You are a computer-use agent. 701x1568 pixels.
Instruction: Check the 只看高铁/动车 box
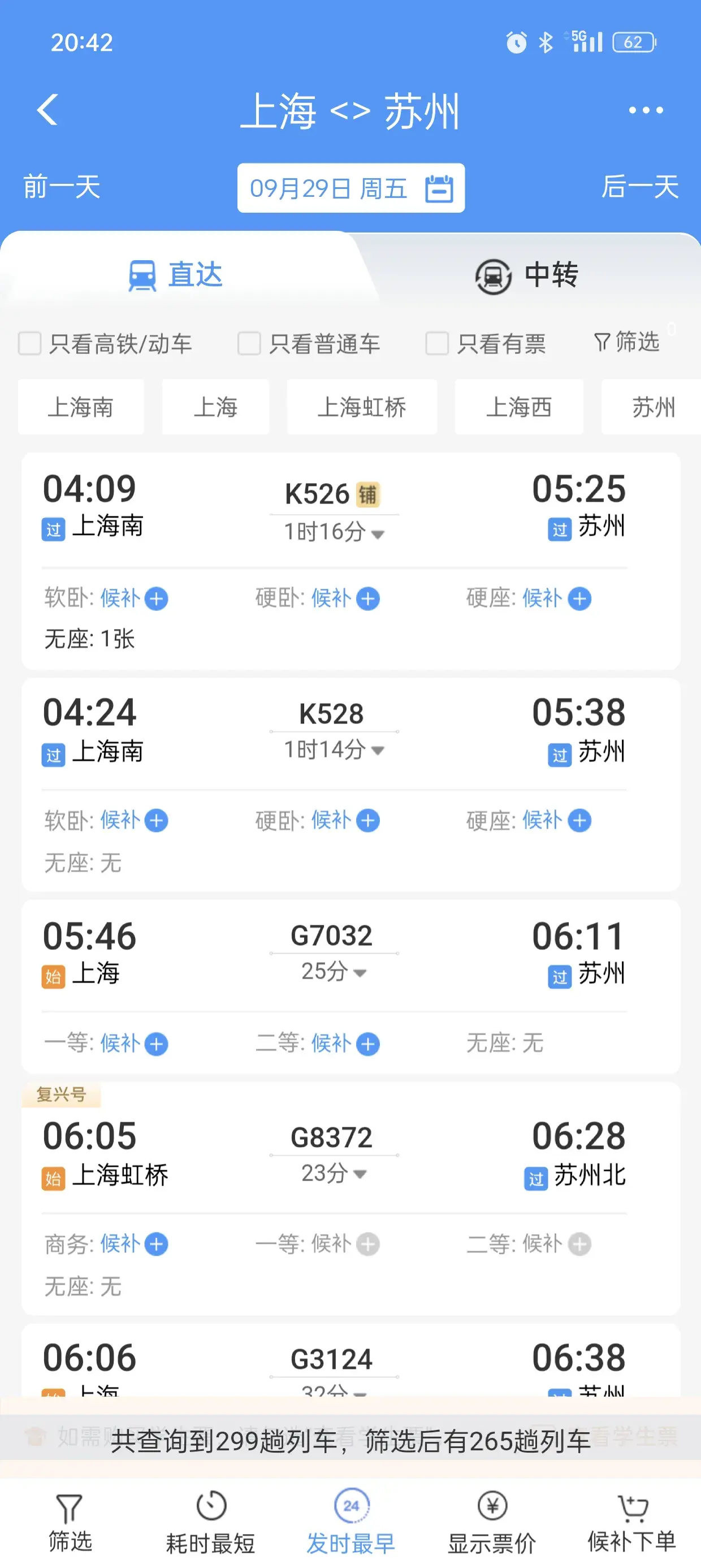click(x=30, y=343)
